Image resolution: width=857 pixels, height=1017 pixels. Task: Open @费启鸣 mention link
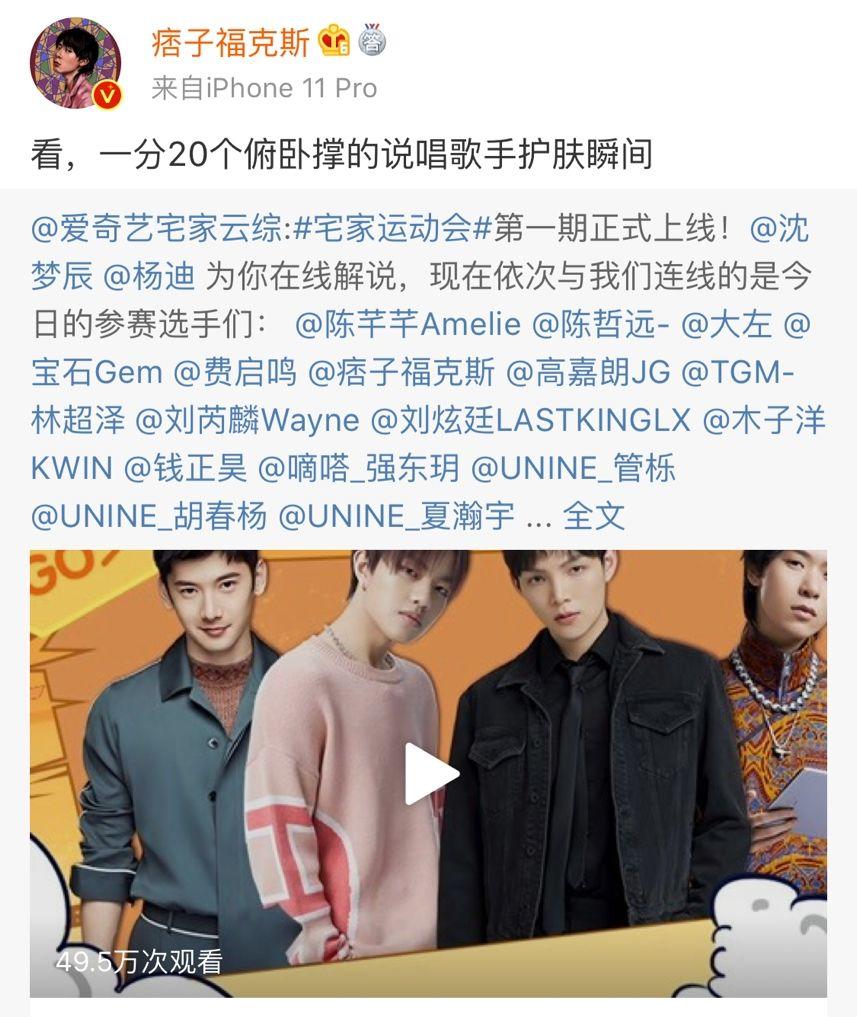[x=236, y=373]
